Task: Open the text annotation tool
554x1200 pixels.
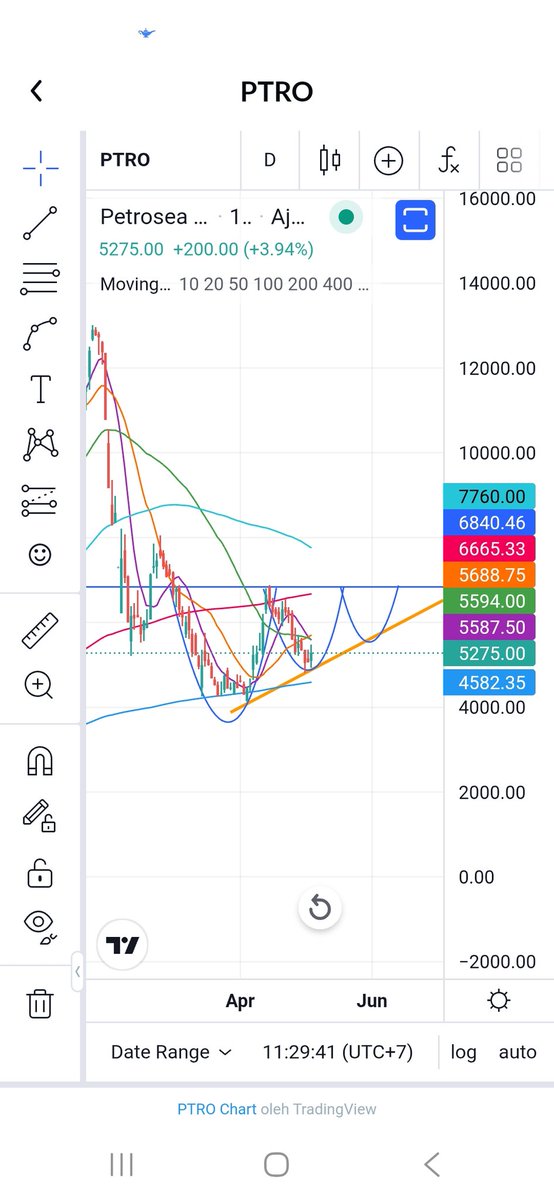Action: click(40, 389)
